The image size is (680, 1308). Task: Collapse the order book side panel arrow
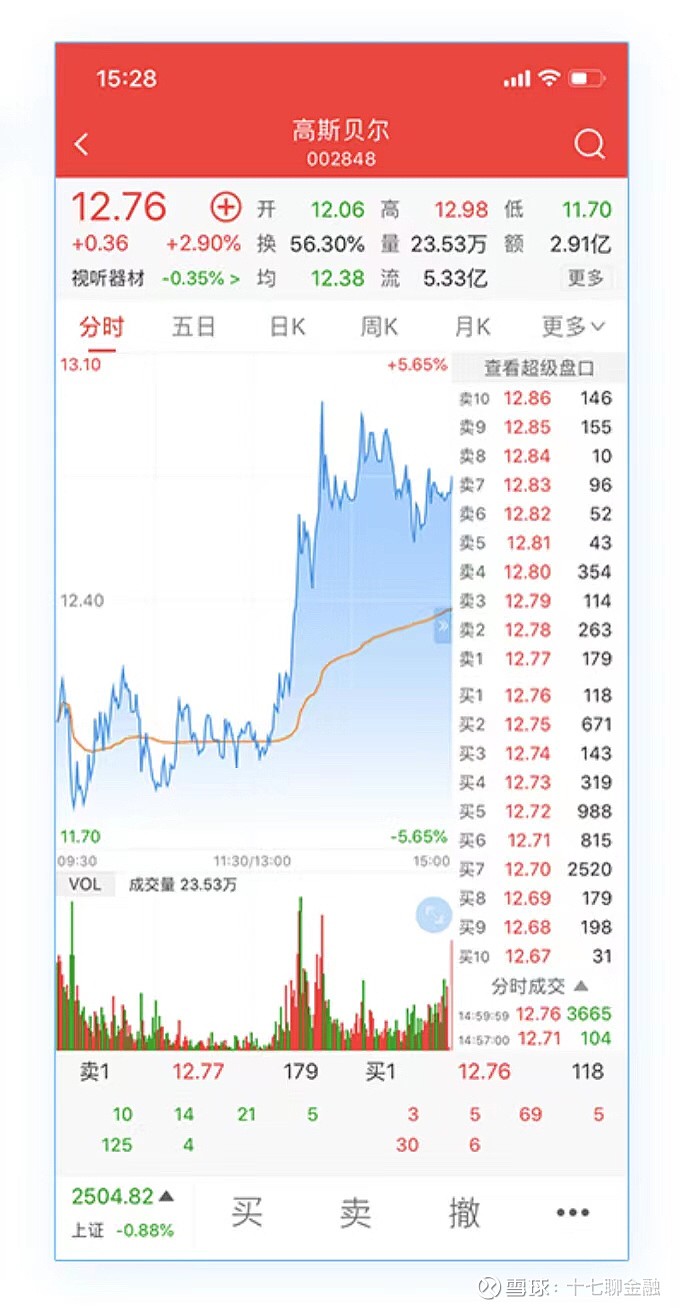[443, 625]
